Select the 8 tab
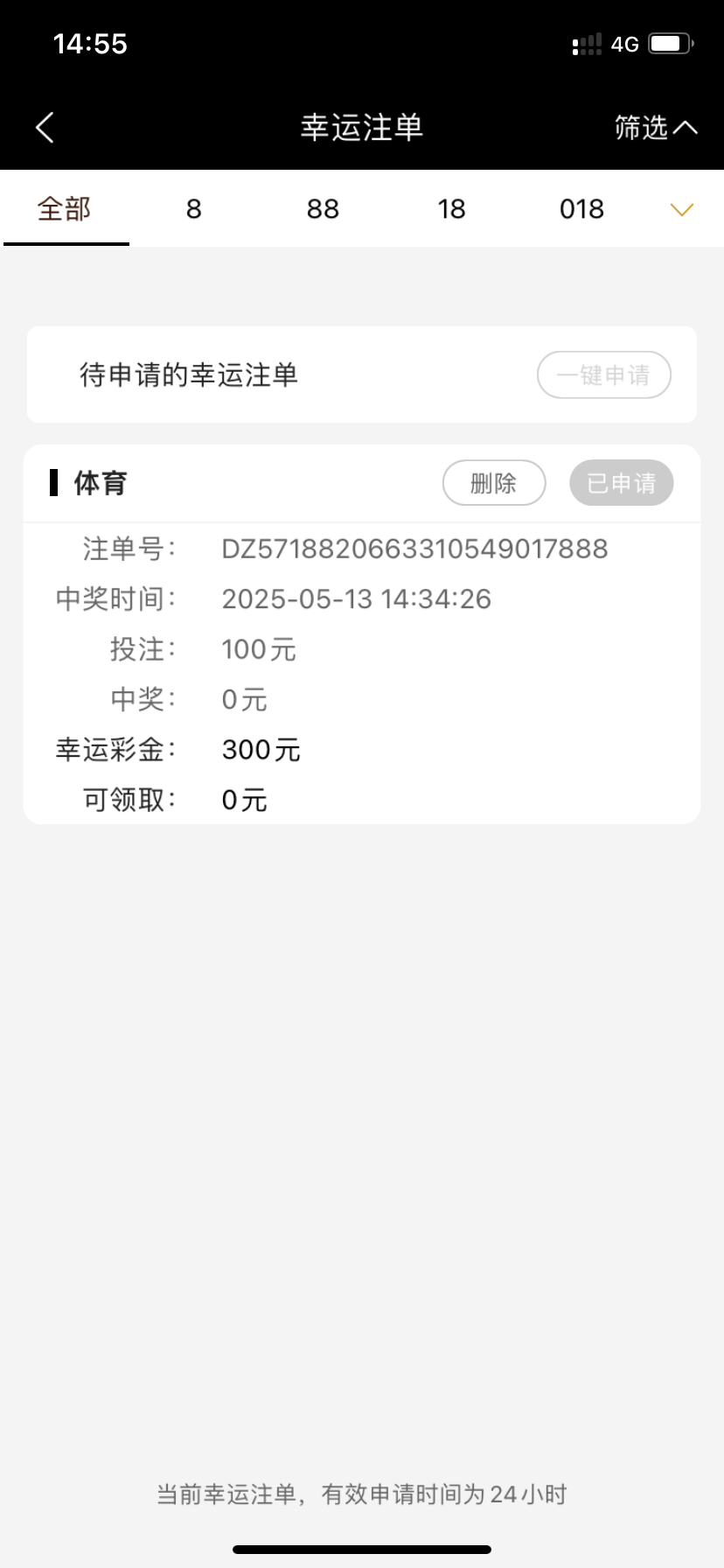The image size is (724, 1568). (194, 209)
